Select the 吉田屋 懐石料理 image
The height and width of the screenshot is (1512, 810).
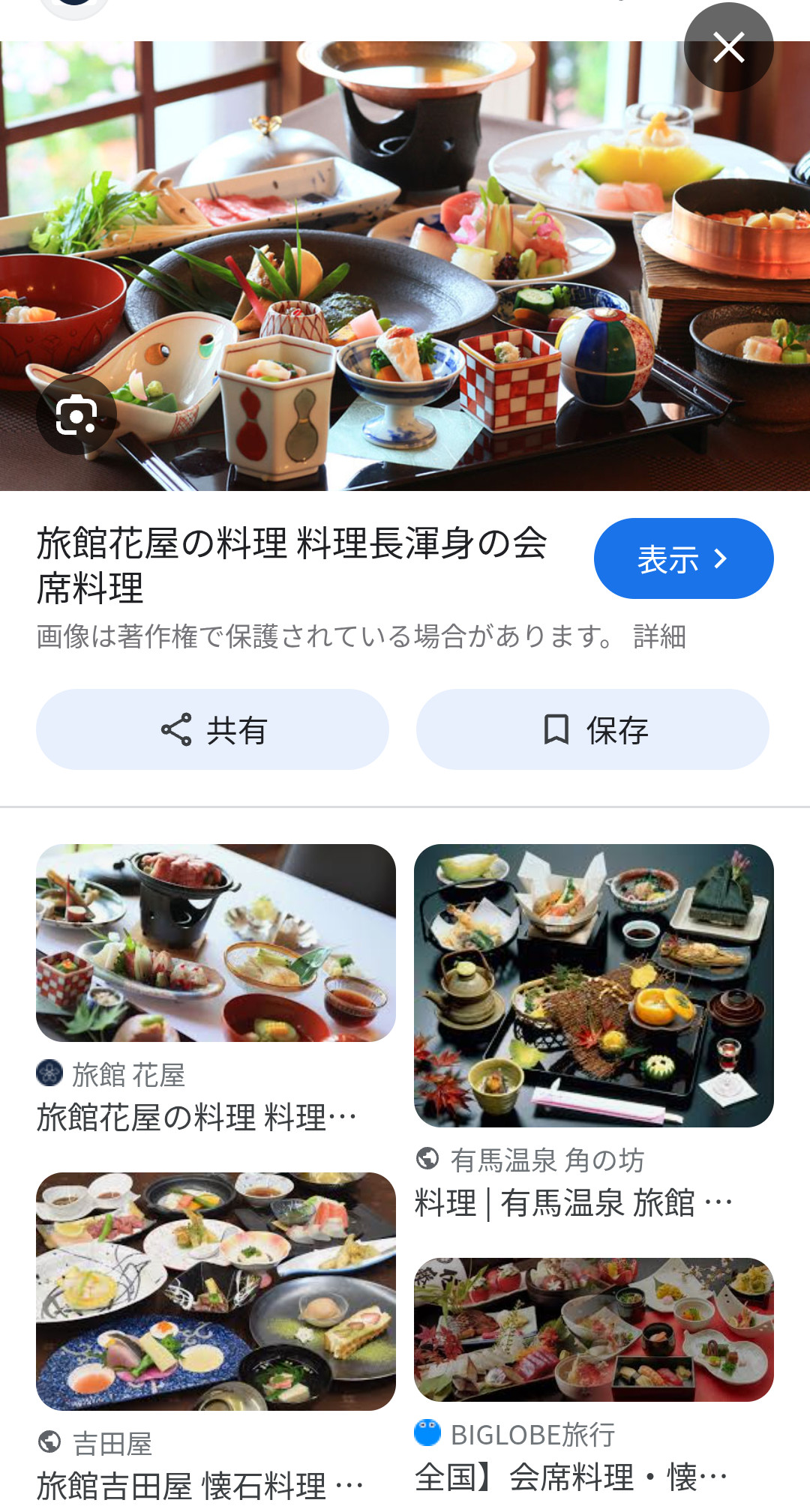coord(216,1291)
